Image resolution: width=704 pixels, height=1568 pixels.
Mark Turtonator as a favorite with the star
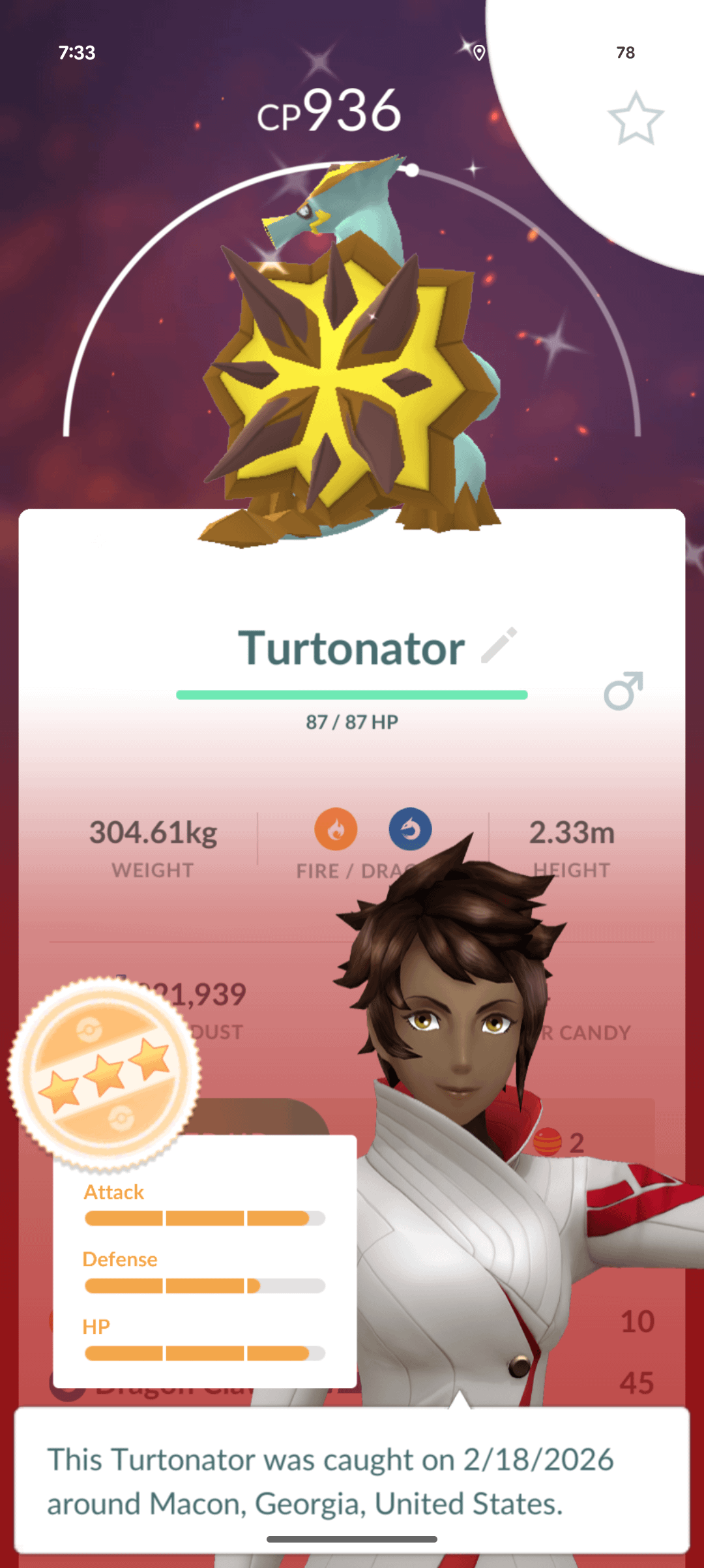coord(636,119)
